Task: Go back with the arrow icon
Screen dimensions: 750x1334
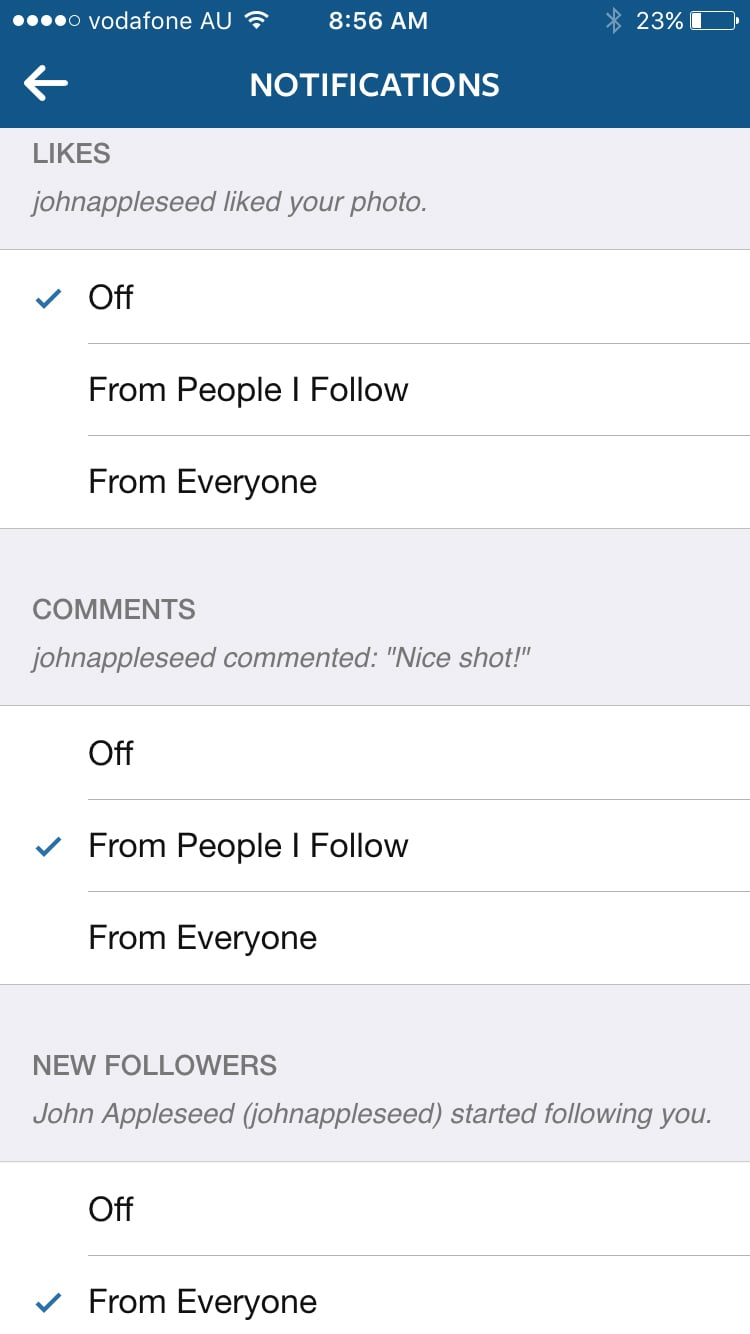Action: click(x=46, y=84)
